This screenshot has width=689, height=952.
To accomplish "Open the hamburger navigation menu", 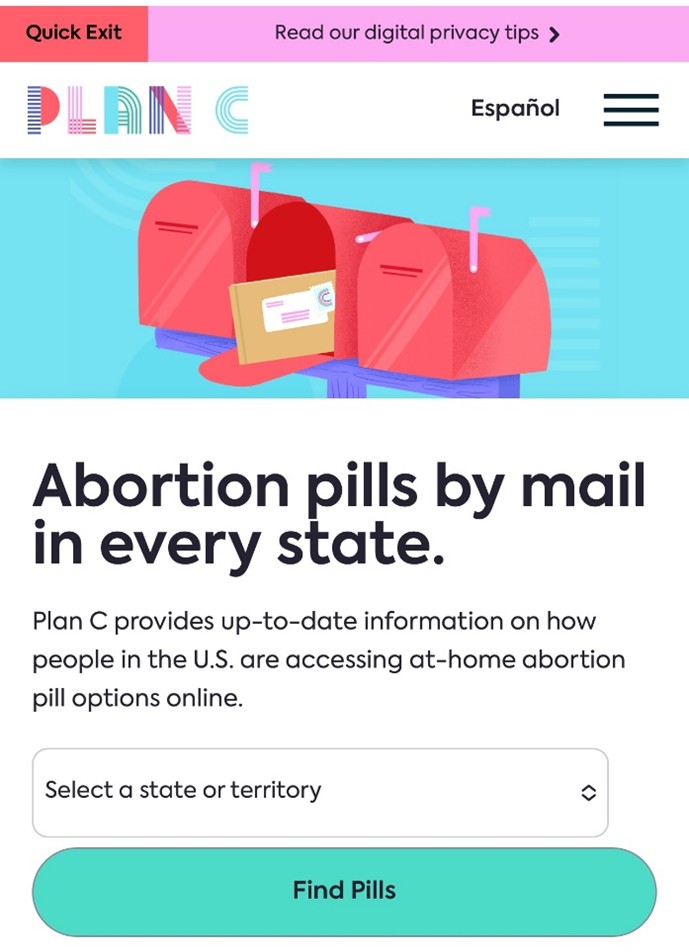I will [x=631, y=109].
